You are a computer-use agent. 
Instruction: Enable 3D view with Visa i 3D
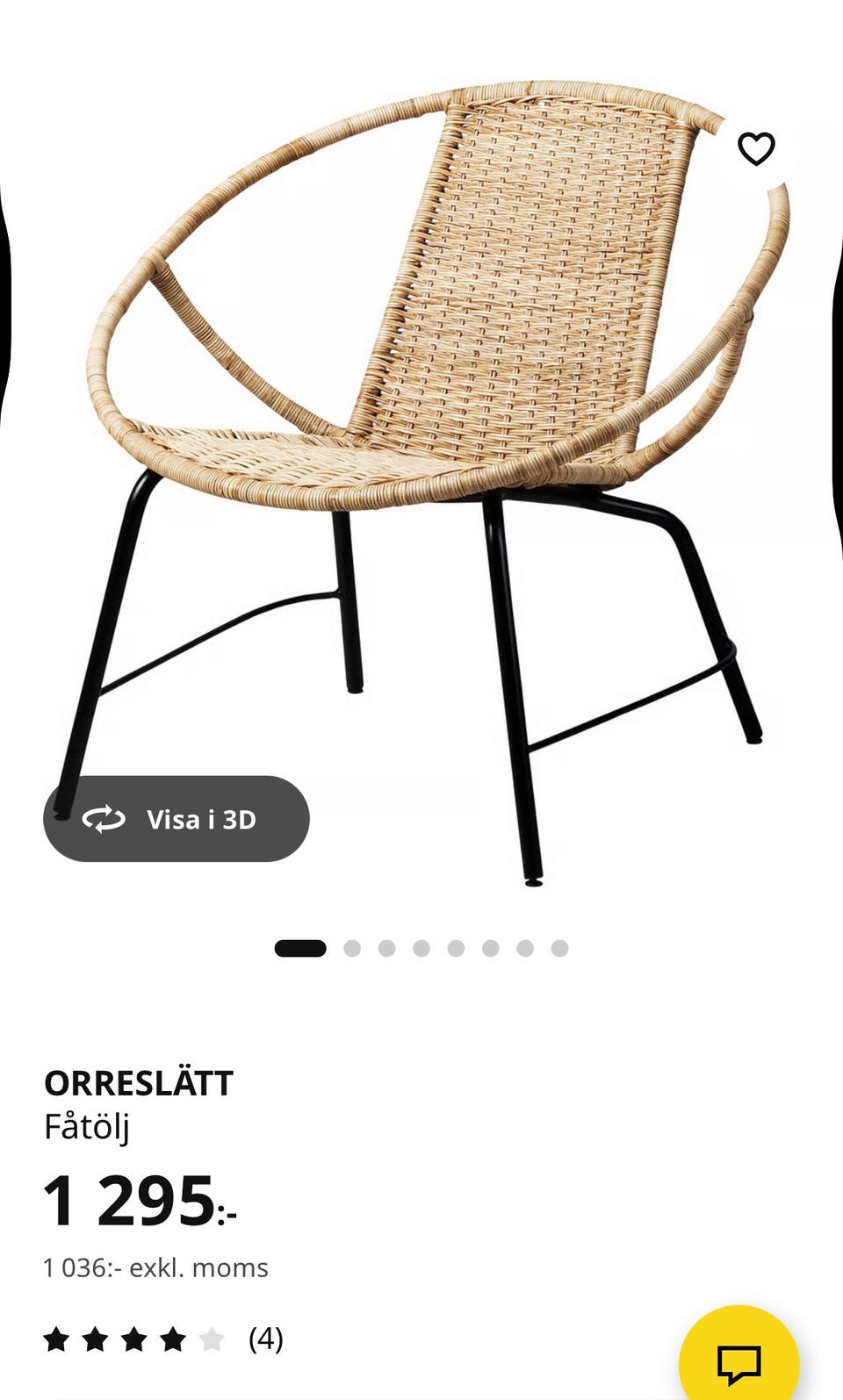tap(176, 818)
